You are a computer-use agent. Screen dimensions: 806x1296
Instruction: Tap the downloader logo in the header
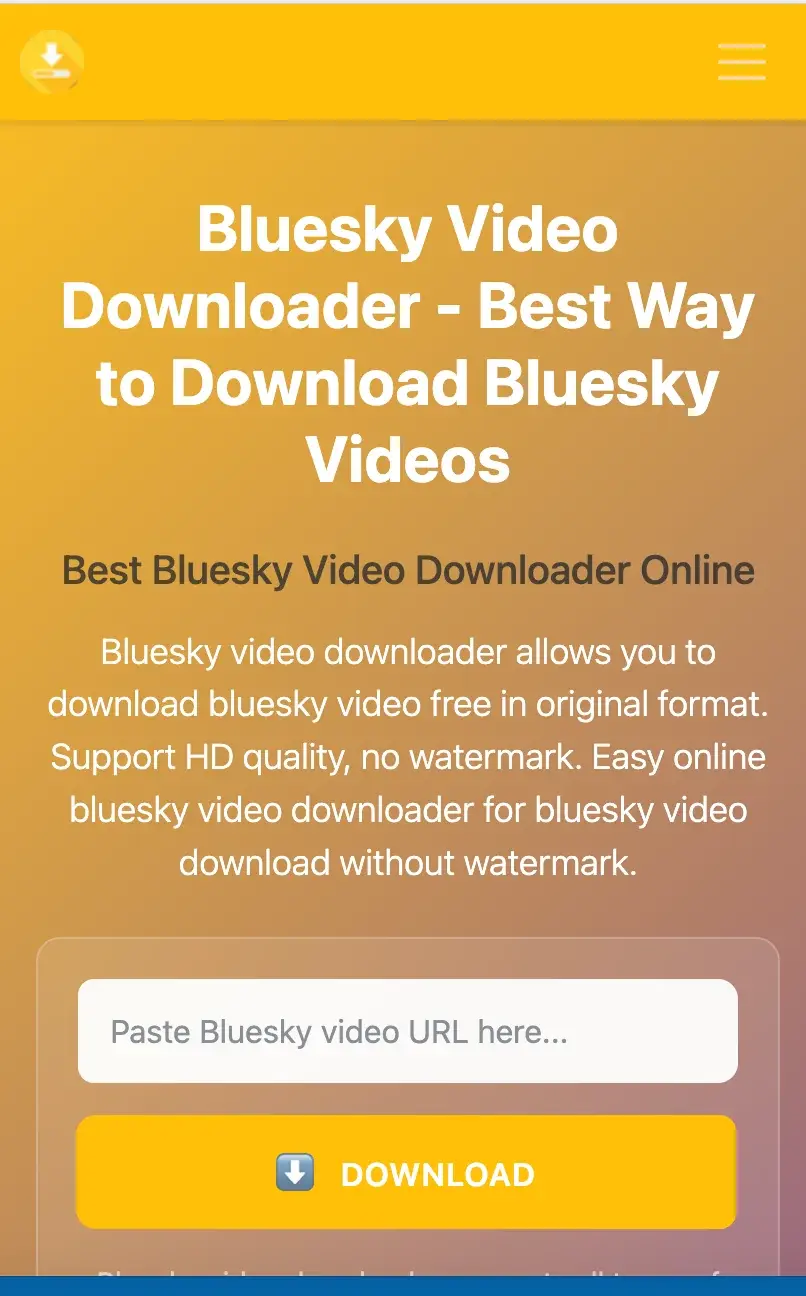tap(52, 61)
